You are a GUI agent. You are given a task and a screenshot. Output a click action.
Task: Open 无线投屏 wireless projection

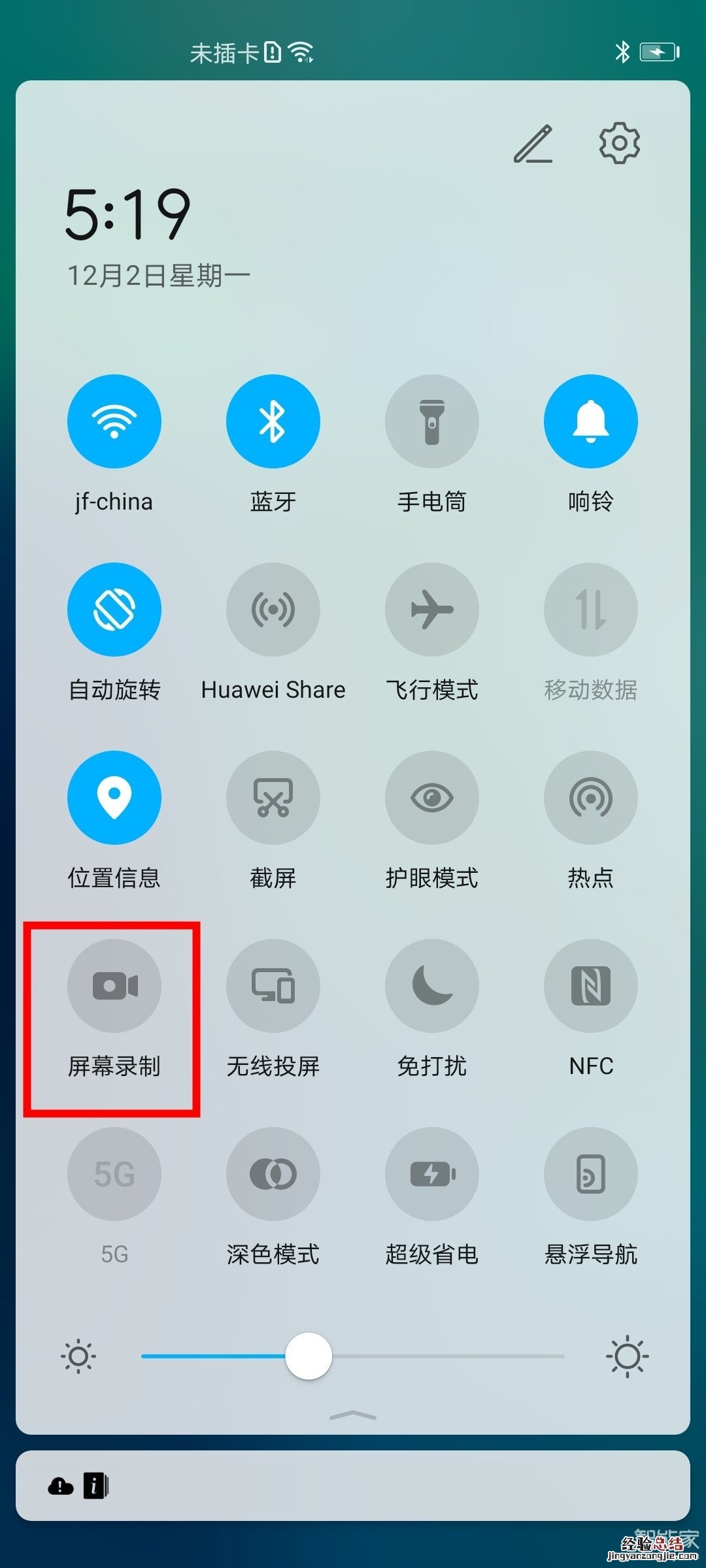273,986
